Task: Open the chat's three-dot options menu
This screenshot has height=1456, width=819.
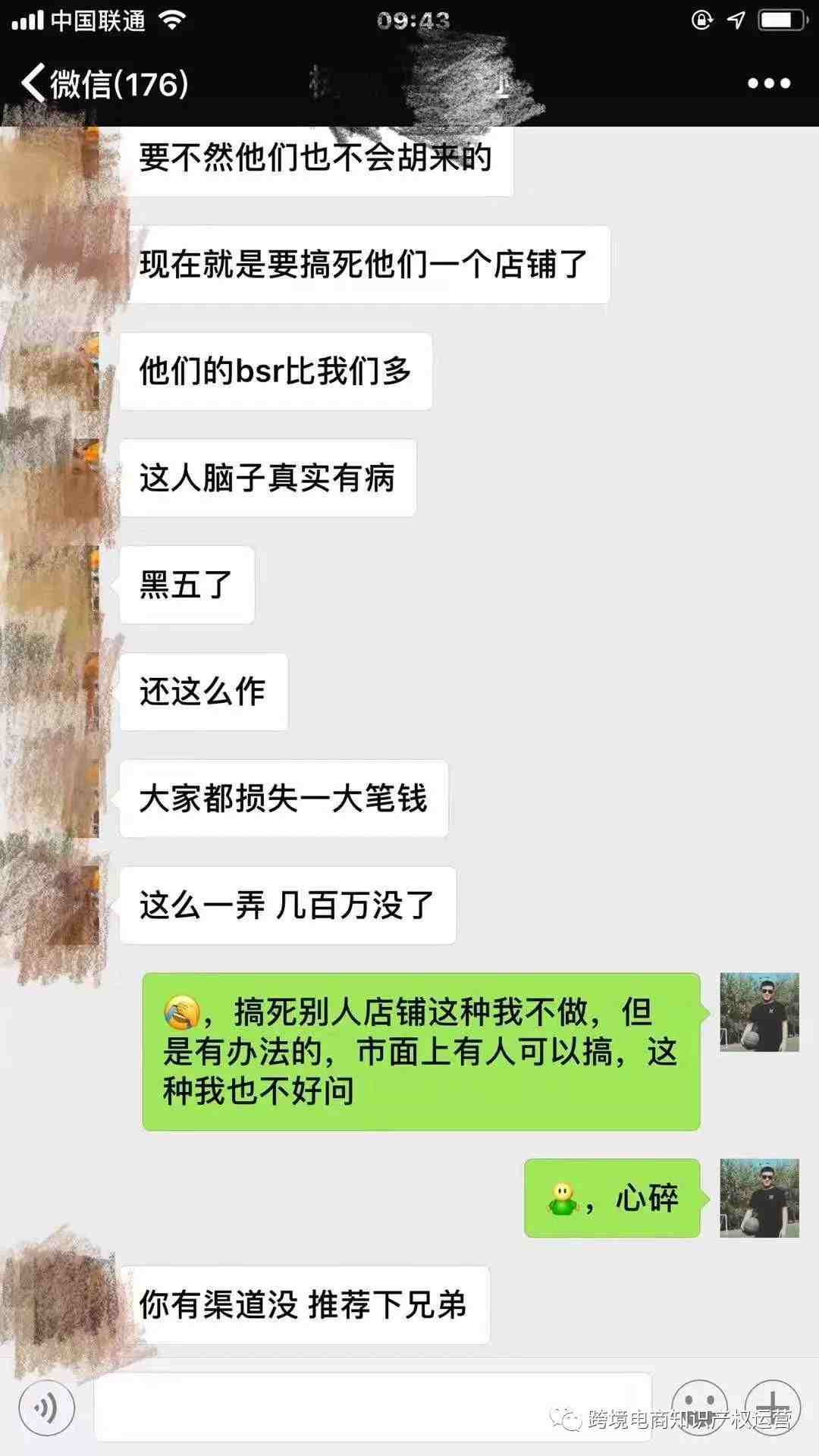Action: click(x=768, y=83)
